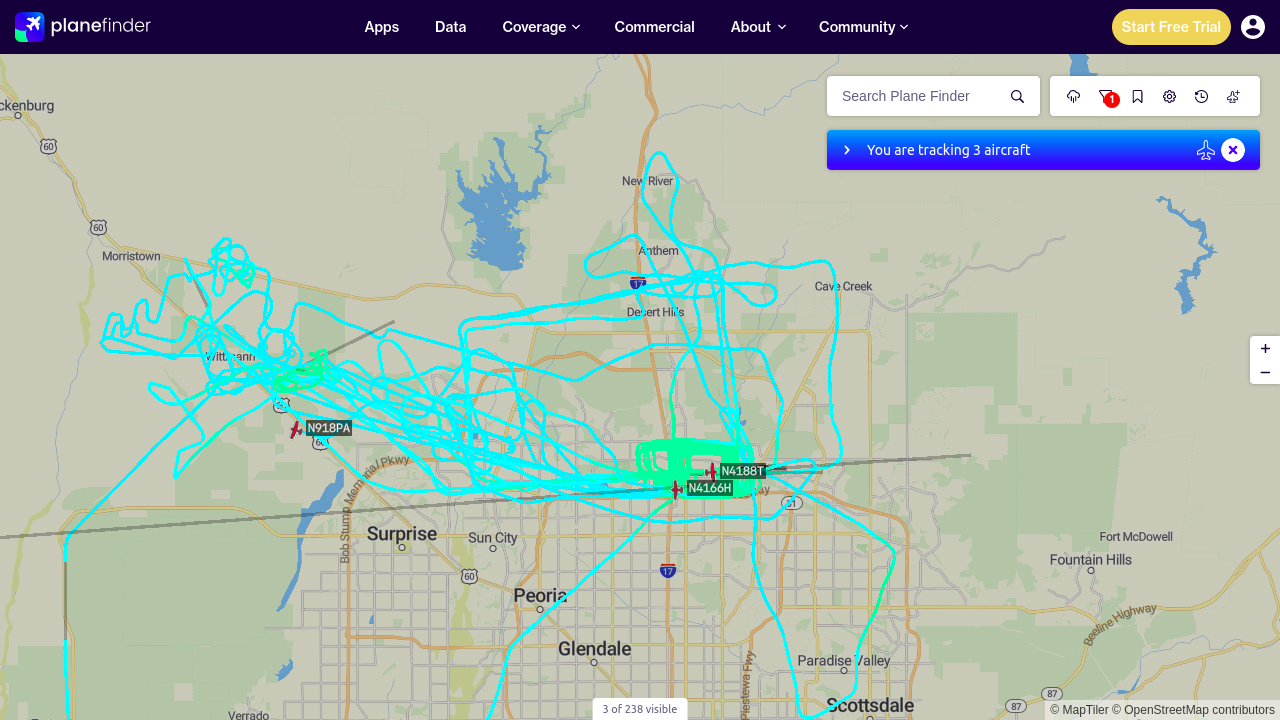The height and width of the screenshot is (720, 1280).
Task: Open the Commercial page
Action: 655,27
